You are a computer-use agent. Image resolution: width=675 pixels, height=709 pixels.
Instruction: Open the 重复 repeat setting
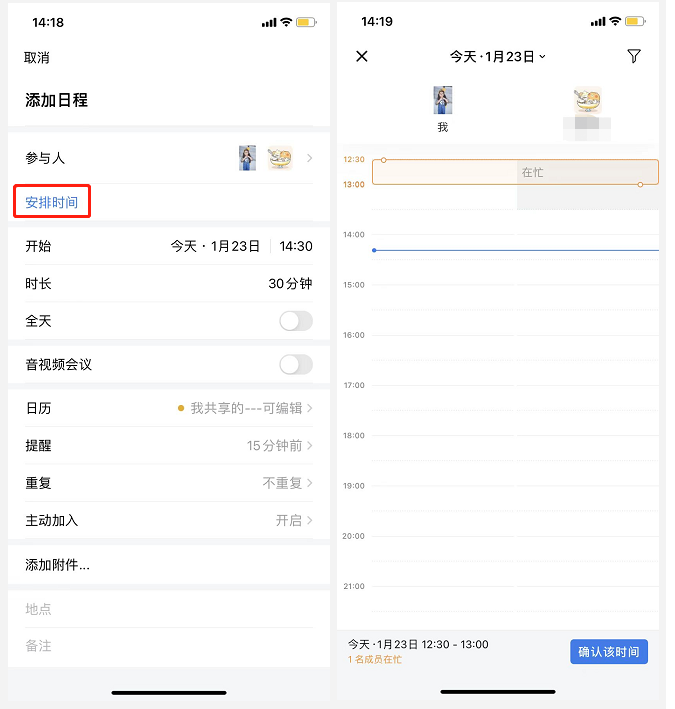(x=168, y=483)
